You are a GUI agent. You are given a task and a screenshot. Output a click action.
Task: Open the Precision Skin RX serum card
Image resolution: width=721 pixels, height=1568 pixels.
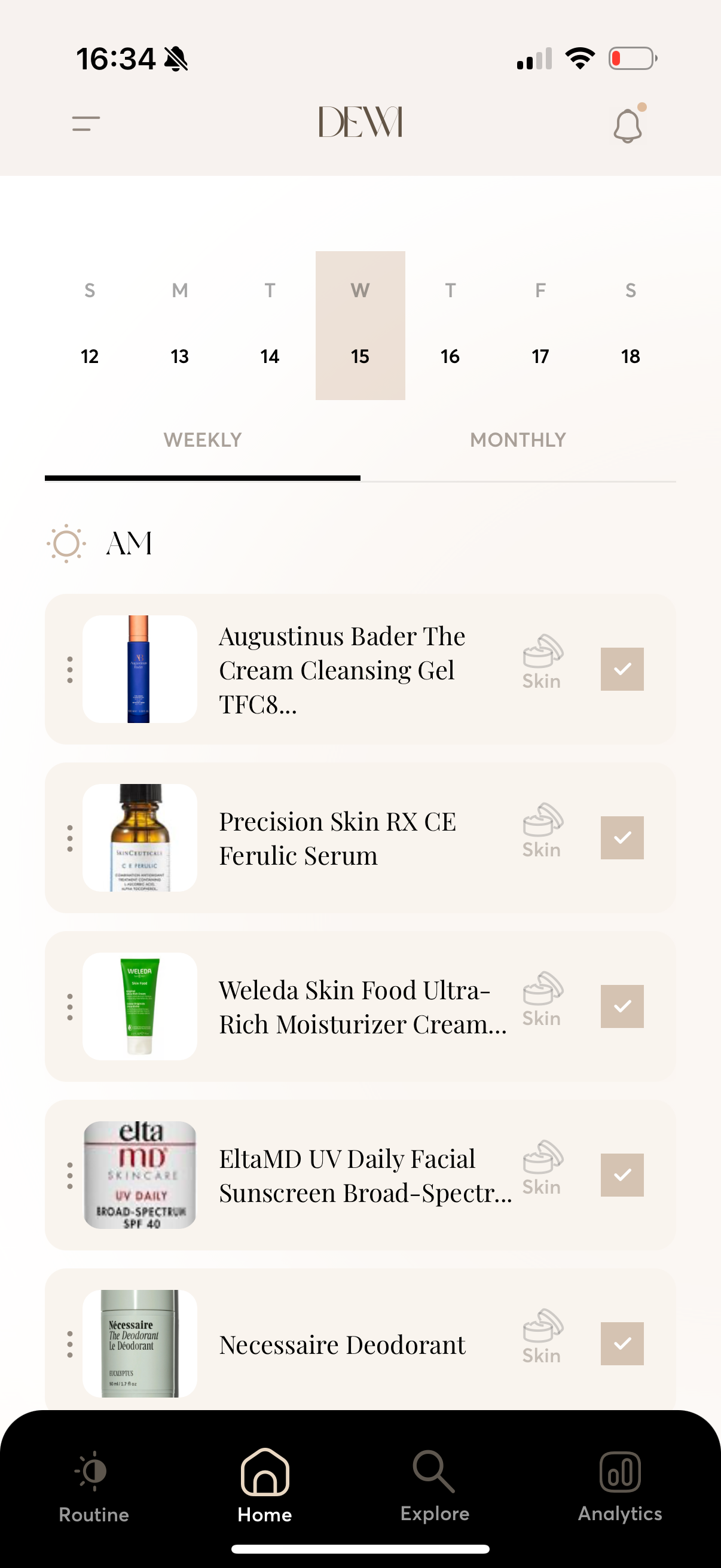click(338, 838)
